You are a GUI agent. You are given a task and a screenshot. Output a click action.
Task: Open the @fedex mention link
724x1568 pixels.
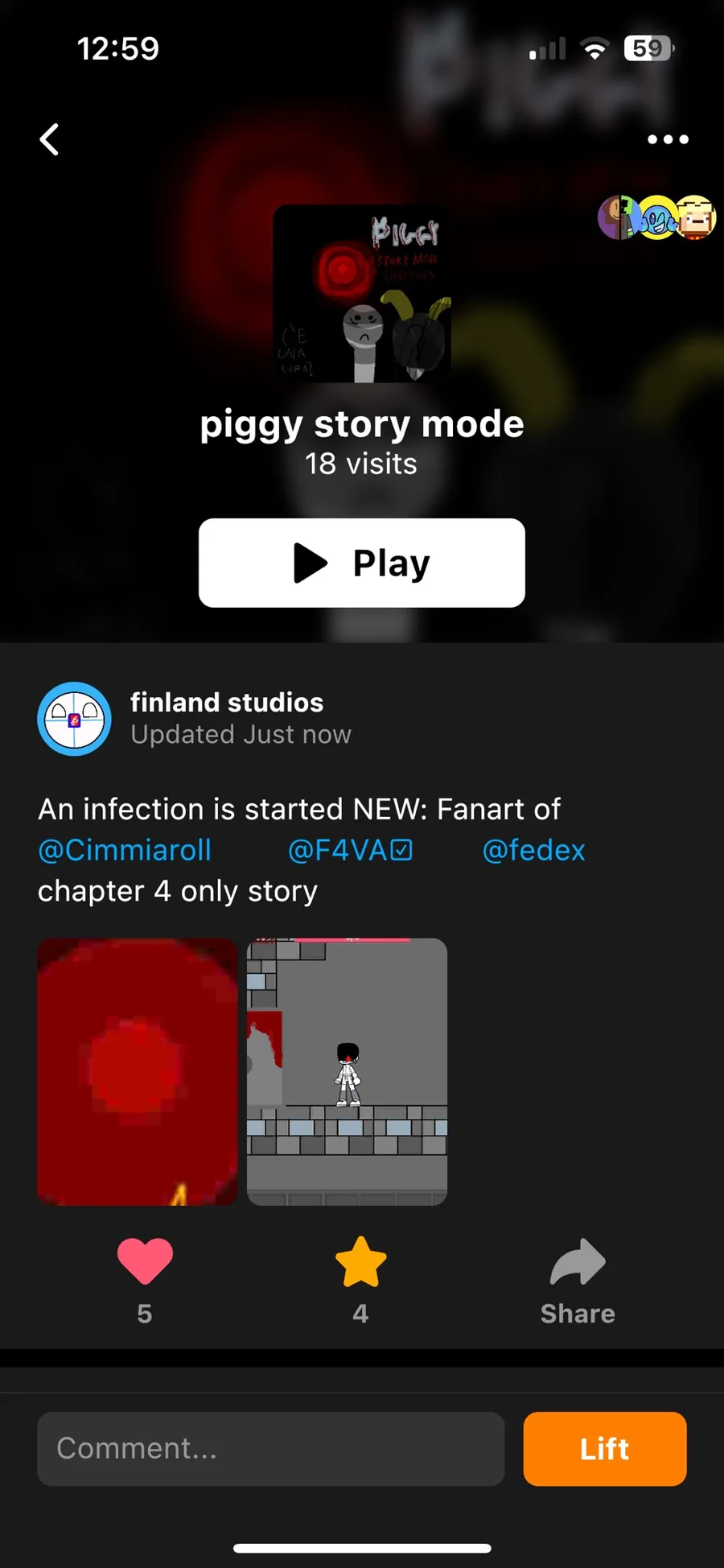click(533, 850)
